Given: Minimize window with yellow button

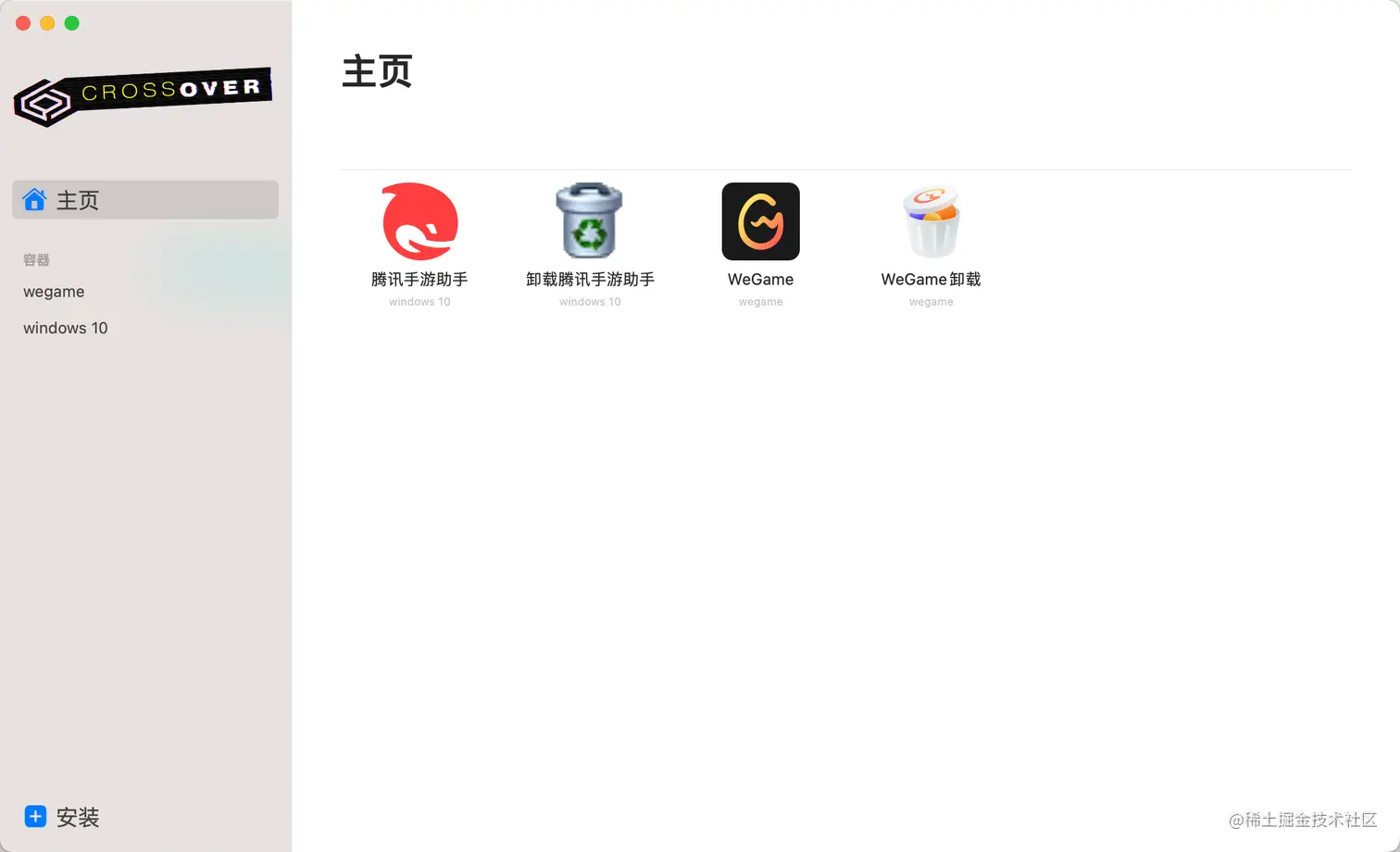Looking at the screenshot, I should pyautogui.click(x=47, y=23).
